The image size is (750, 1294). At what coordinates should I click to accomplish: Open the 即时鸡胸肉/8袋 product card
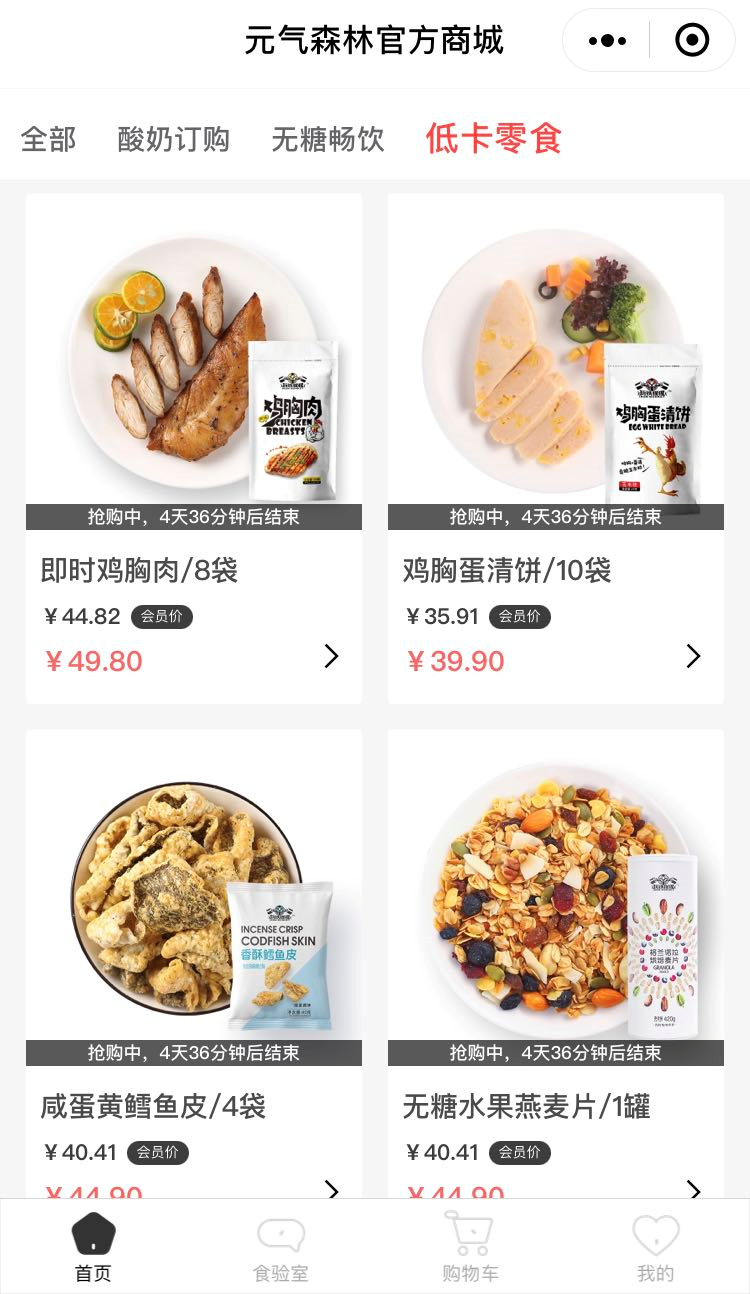194,448
